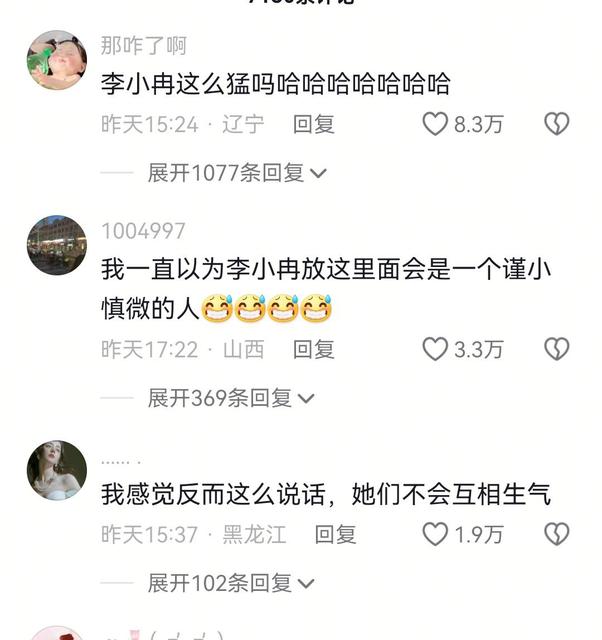
Task: Like the comment from 黑龙江 user
Action: pyautogui.click(x=435, y=534)
